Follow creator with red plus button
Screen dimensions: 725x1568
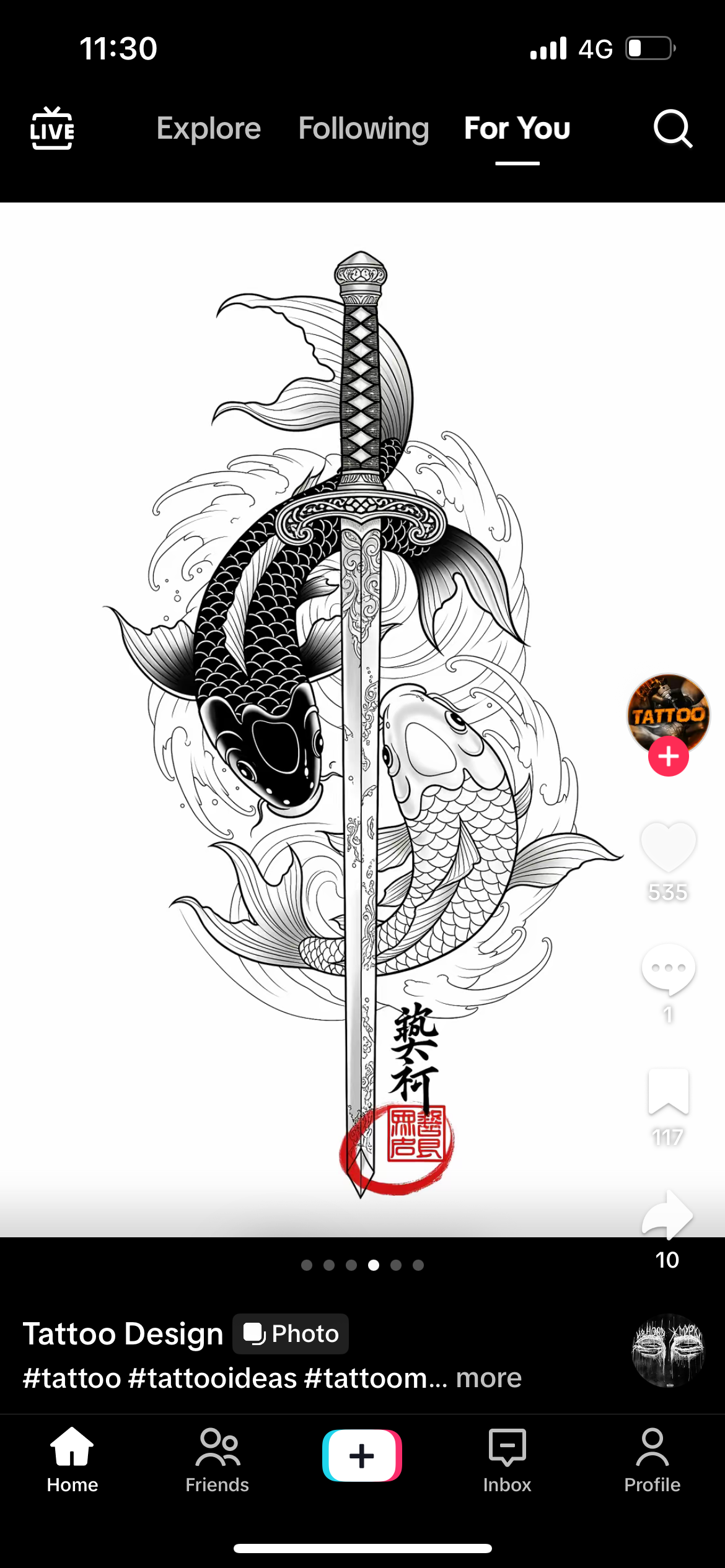click(668, 757)
